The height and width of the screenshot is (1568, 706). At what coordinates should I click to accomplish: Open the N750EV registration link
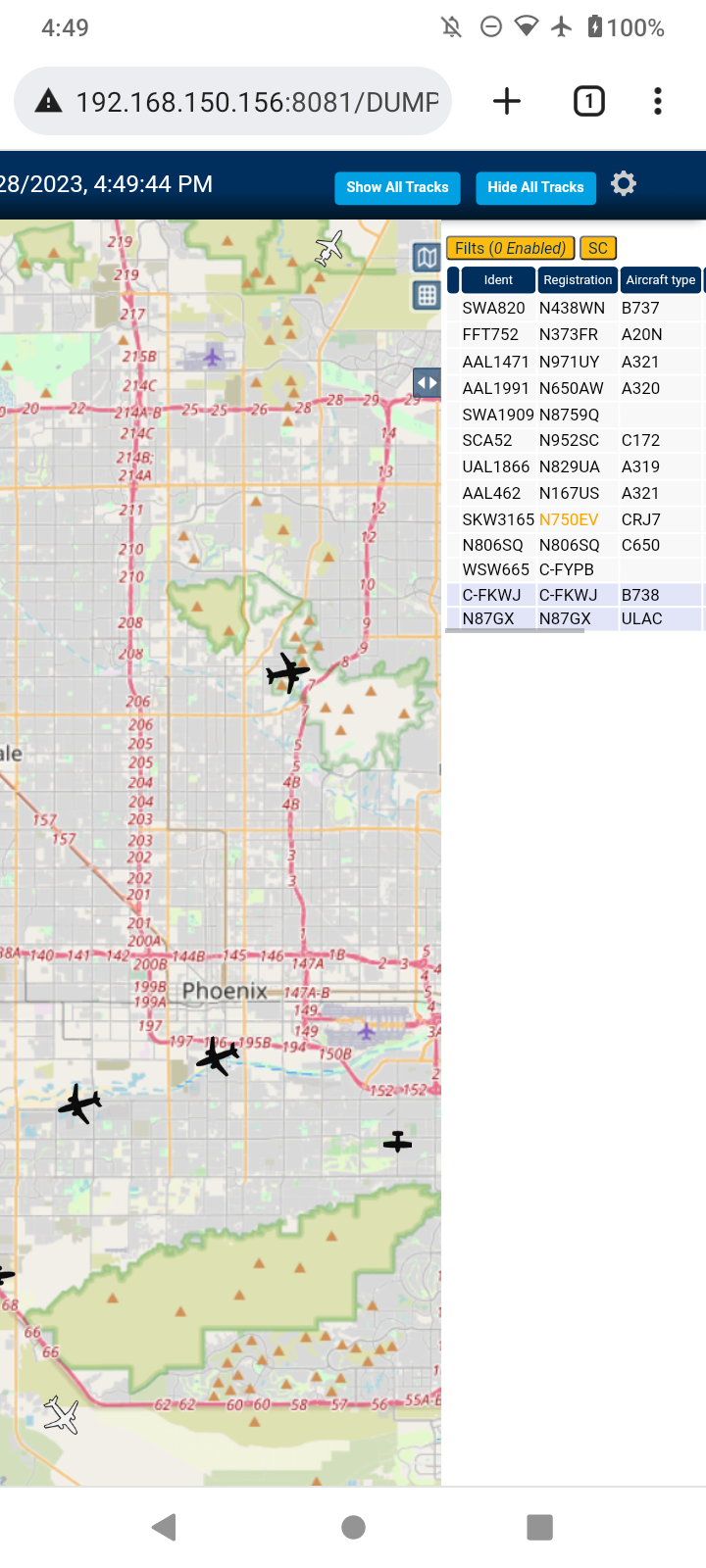tap(569, 519)
